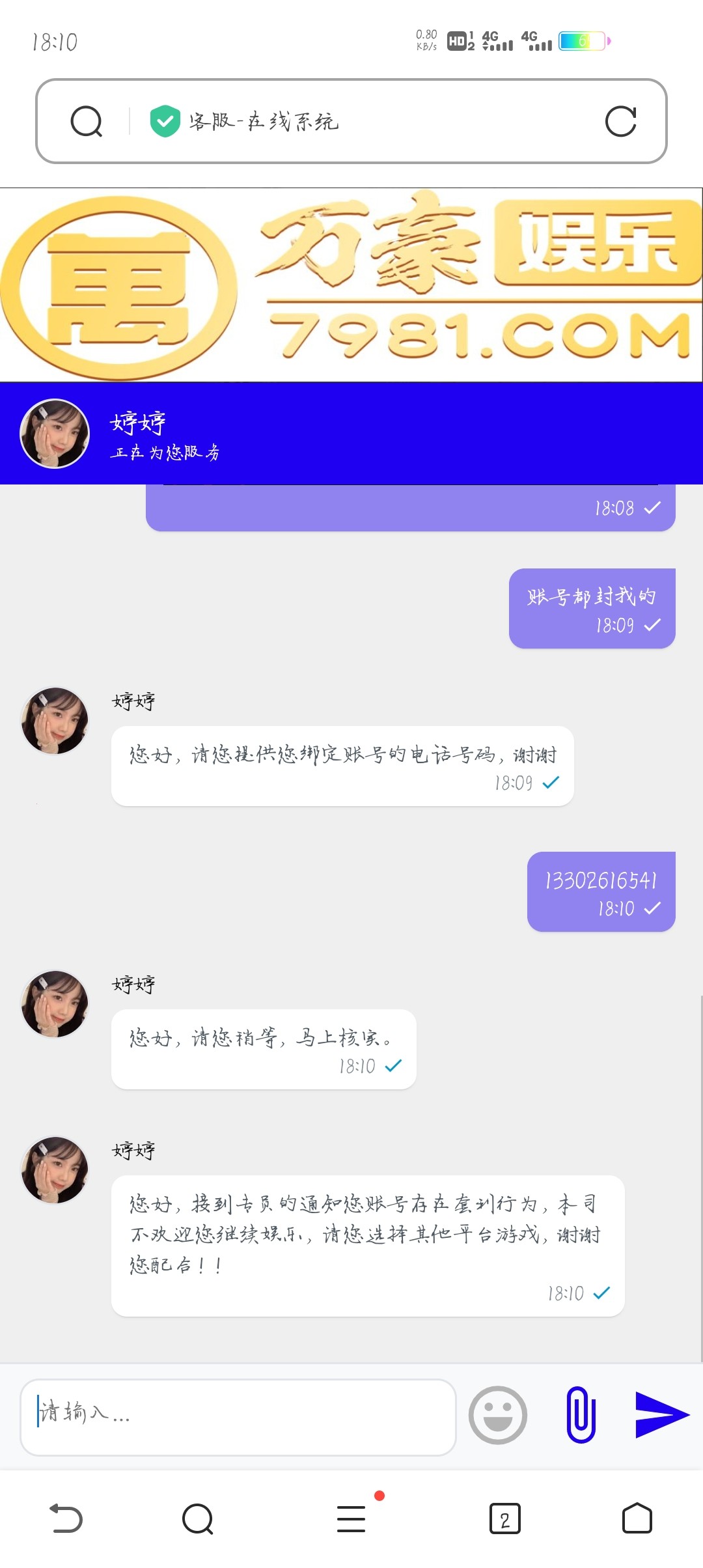Open the browser search in bottom bar

(x=198, y=1519)
